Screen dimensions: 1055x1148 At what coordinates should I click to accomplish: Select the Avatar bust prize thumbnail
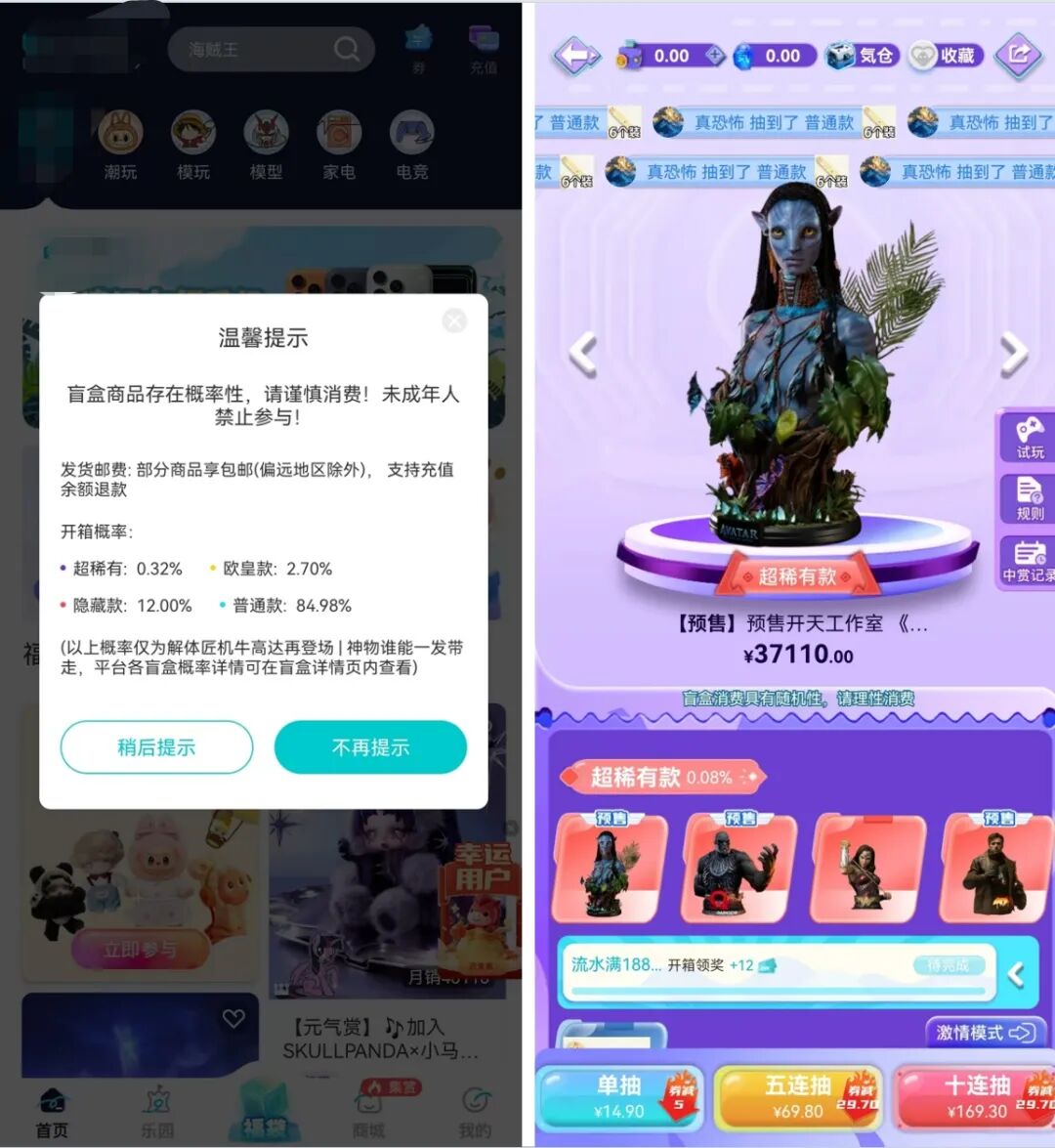point(611,868)
